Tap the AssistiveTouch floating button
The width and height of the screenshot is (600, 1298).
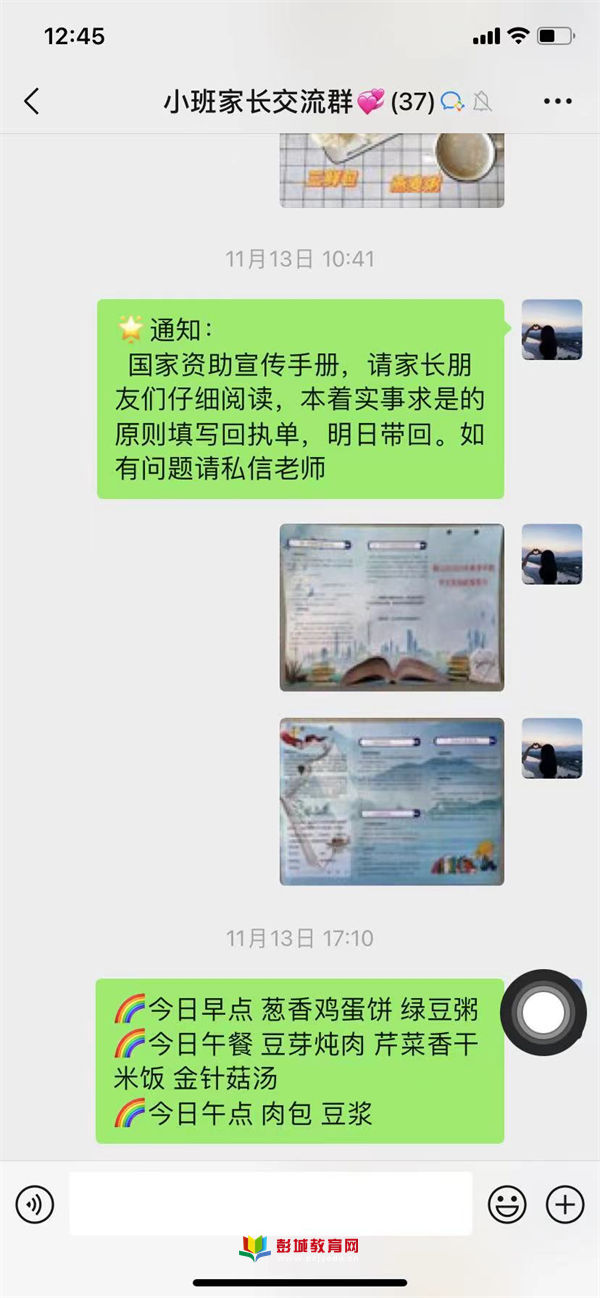[x=543, y=1014]
